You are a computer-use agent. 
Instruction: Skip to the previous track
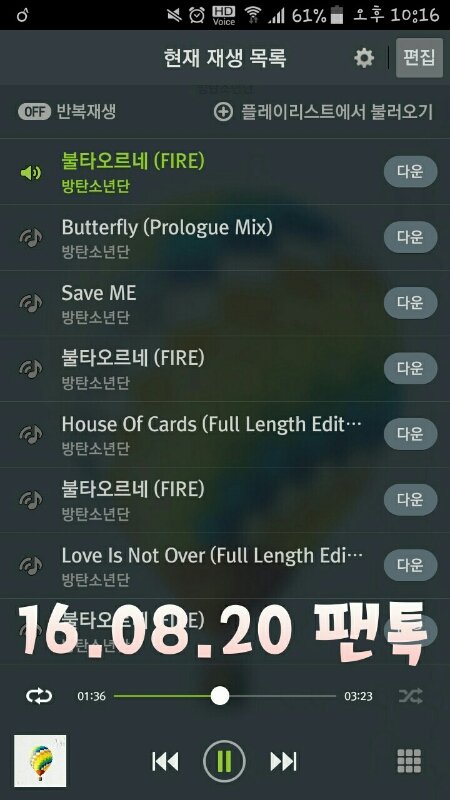pyautogui.click(x=165, y=762)
